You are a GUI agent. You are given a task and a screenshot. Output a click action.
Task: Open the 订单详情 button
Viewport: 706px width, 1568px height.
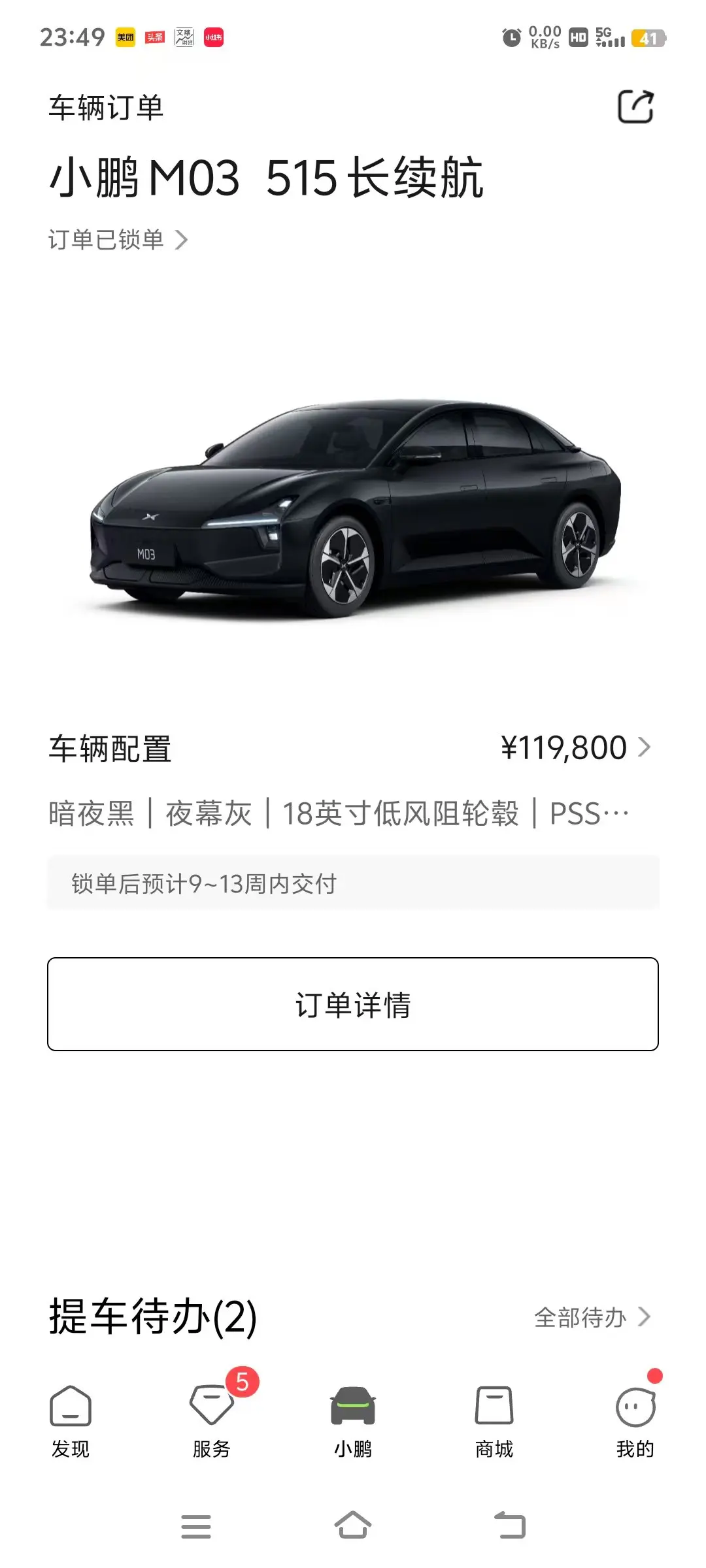coord(353,1004)
